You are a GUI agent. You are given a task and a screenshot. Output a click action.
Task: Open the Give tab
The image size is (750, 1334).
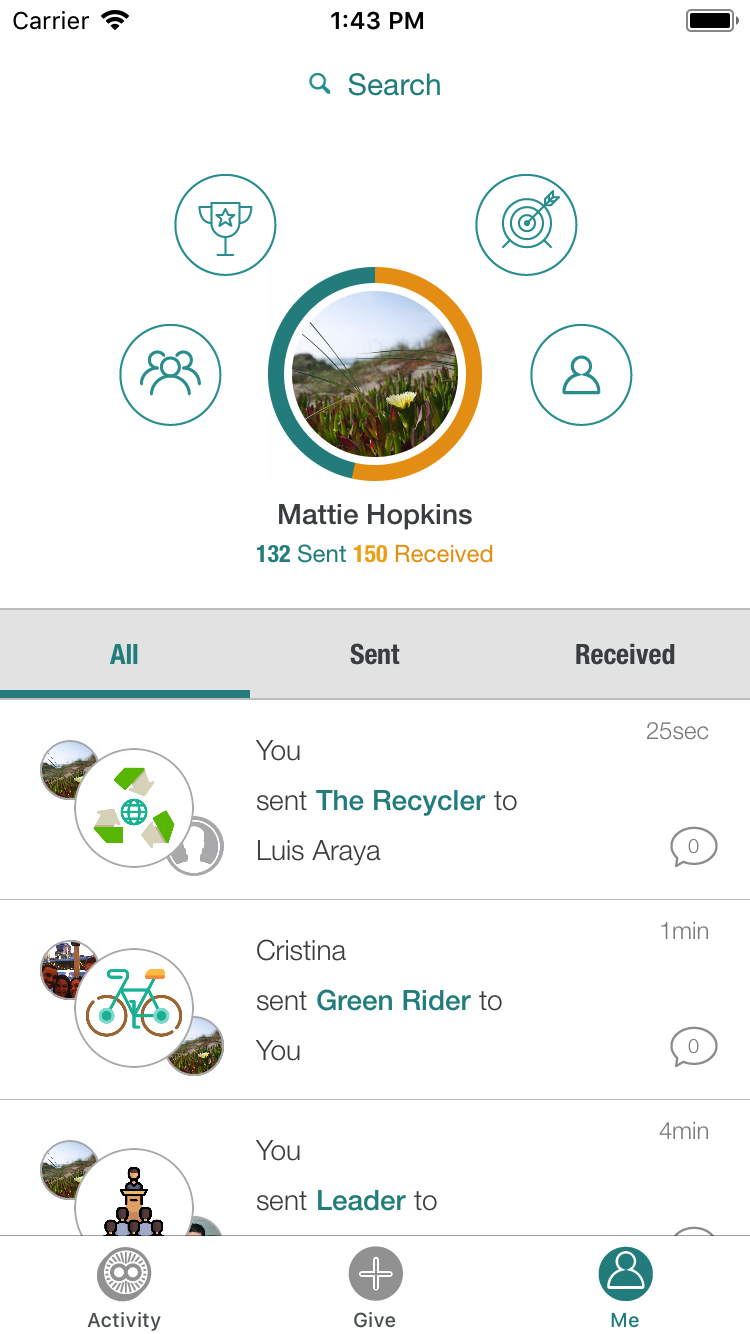(375, 1290)
